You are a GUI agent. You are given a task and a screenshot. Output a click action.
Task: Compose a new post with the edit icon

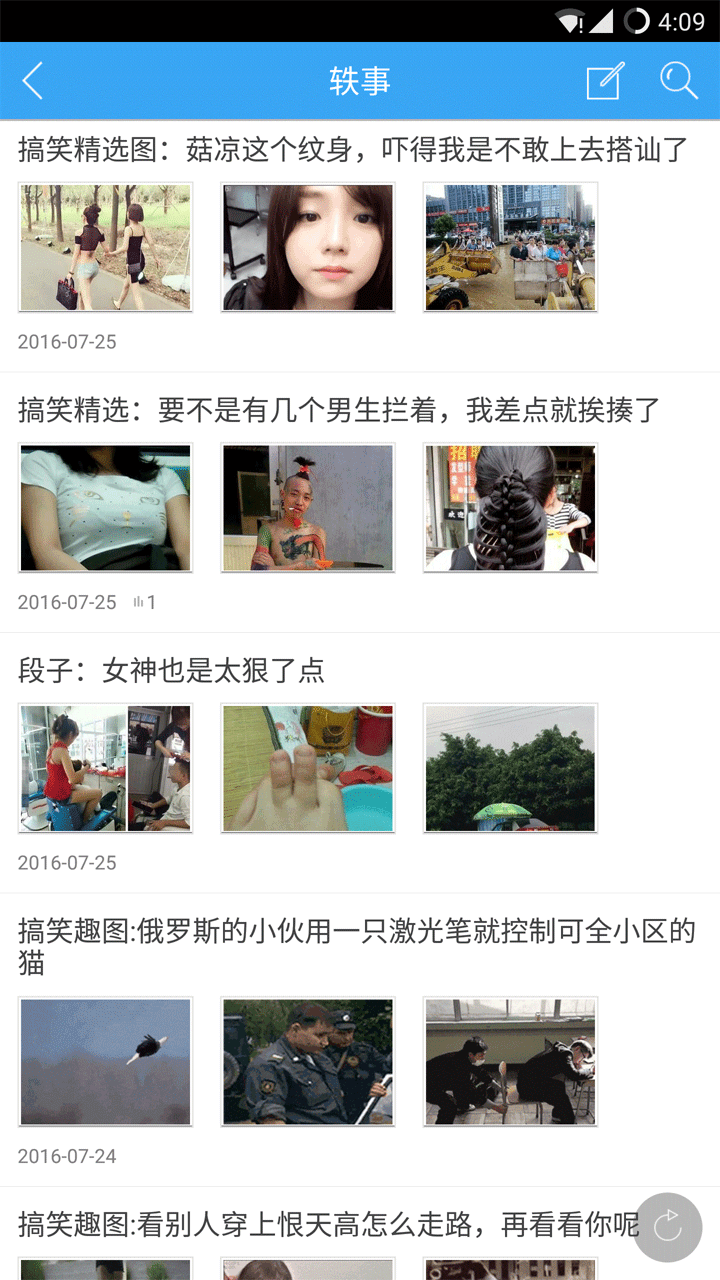click(604, 81)
